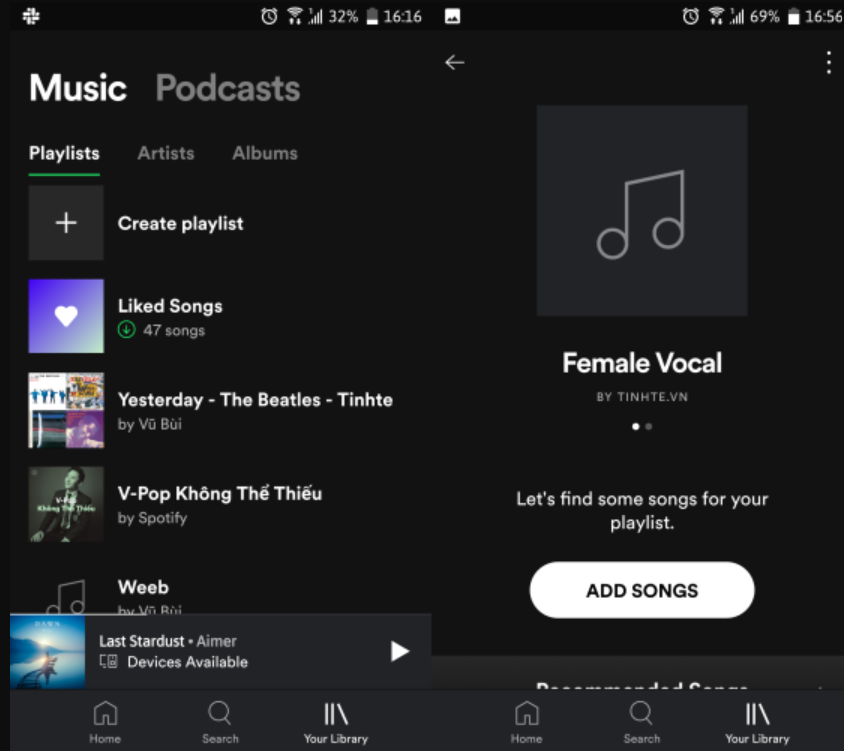Switch to the Podcasts section

point(227,88)
